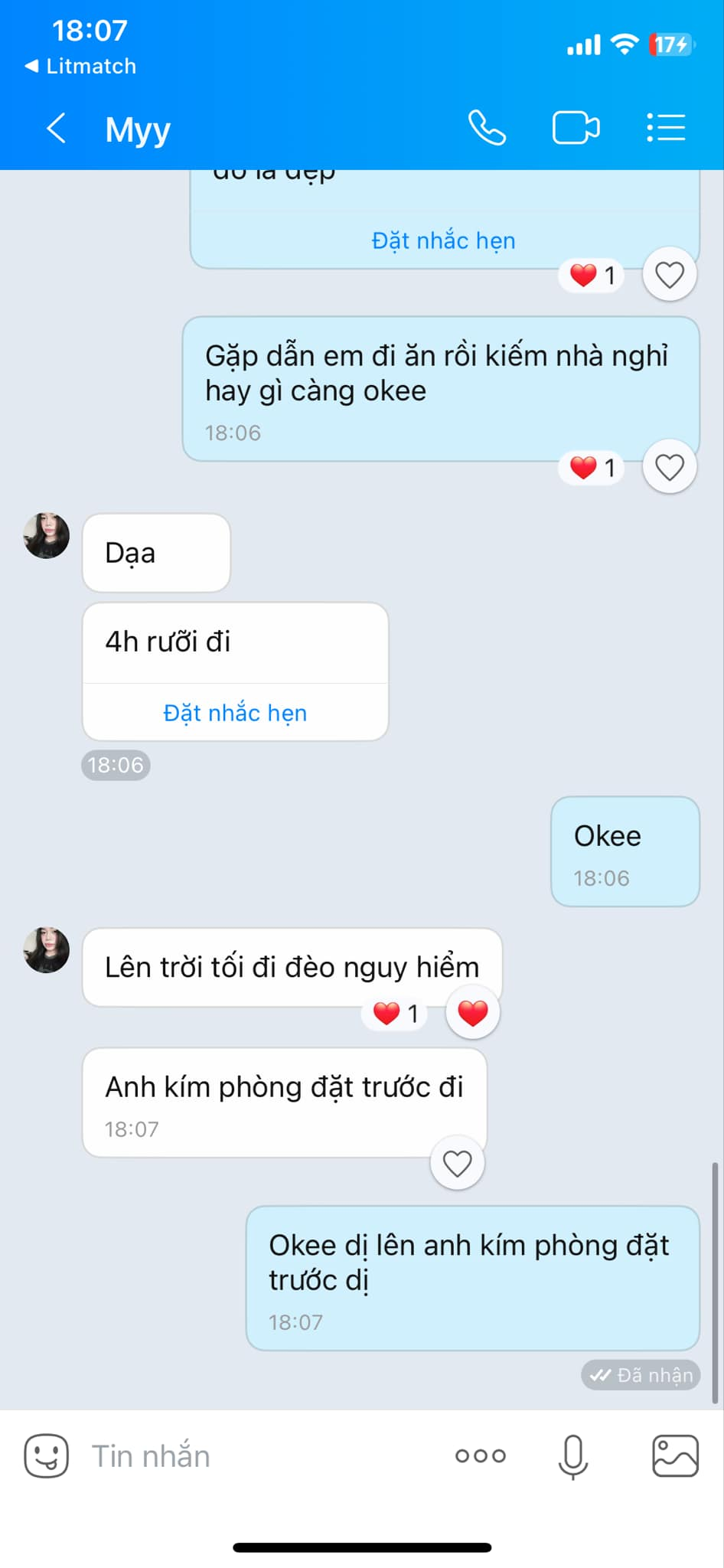Open Myy's profile from avatar beside Dạa
Viewport: 724px width, 1568px height.
point(47,535)
